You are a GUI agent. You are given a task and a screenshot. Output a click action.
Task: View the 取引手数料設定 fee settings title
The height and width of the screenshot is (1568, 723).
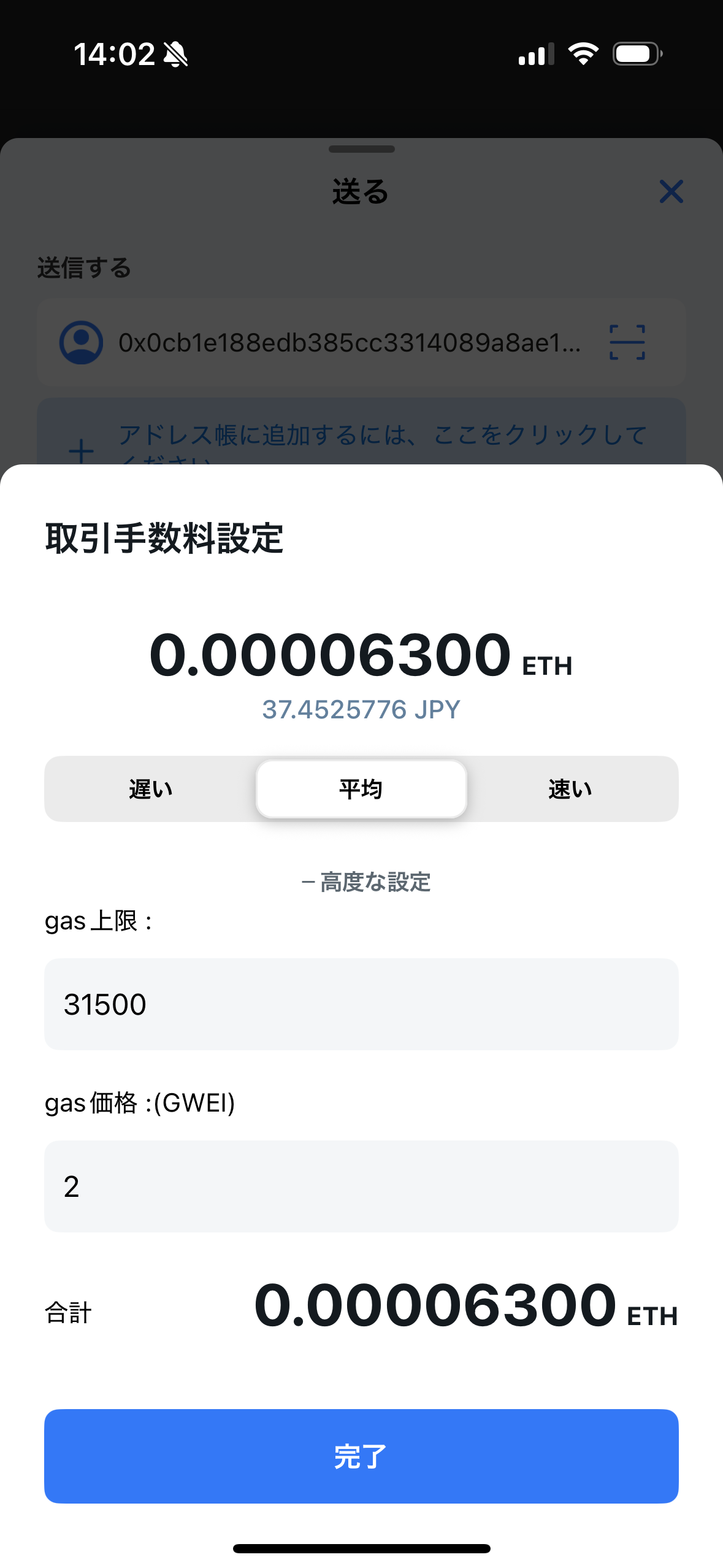[x=166, y=540]
